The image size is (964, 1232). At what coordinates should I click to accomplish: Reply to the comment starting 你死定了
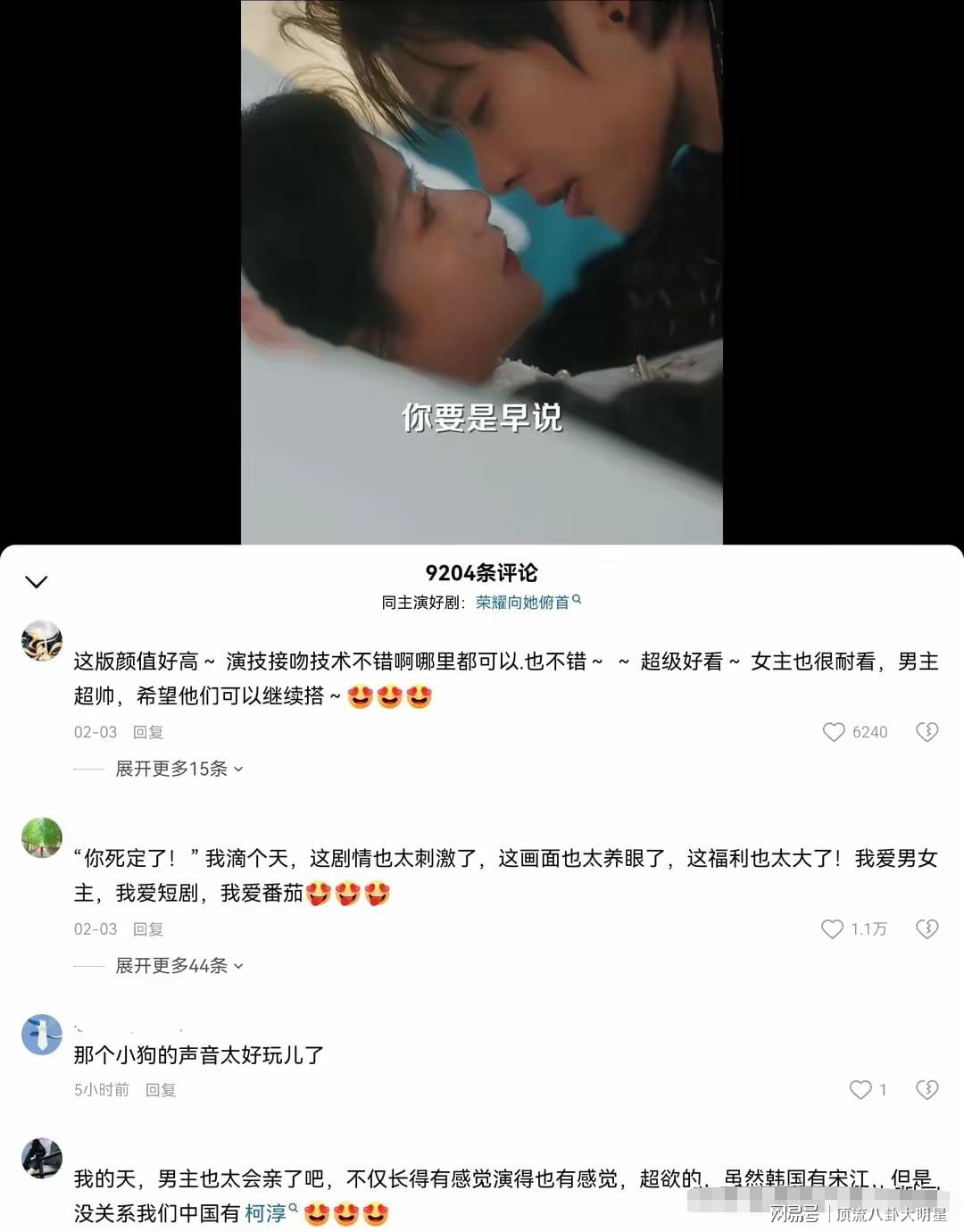[148, 929]
